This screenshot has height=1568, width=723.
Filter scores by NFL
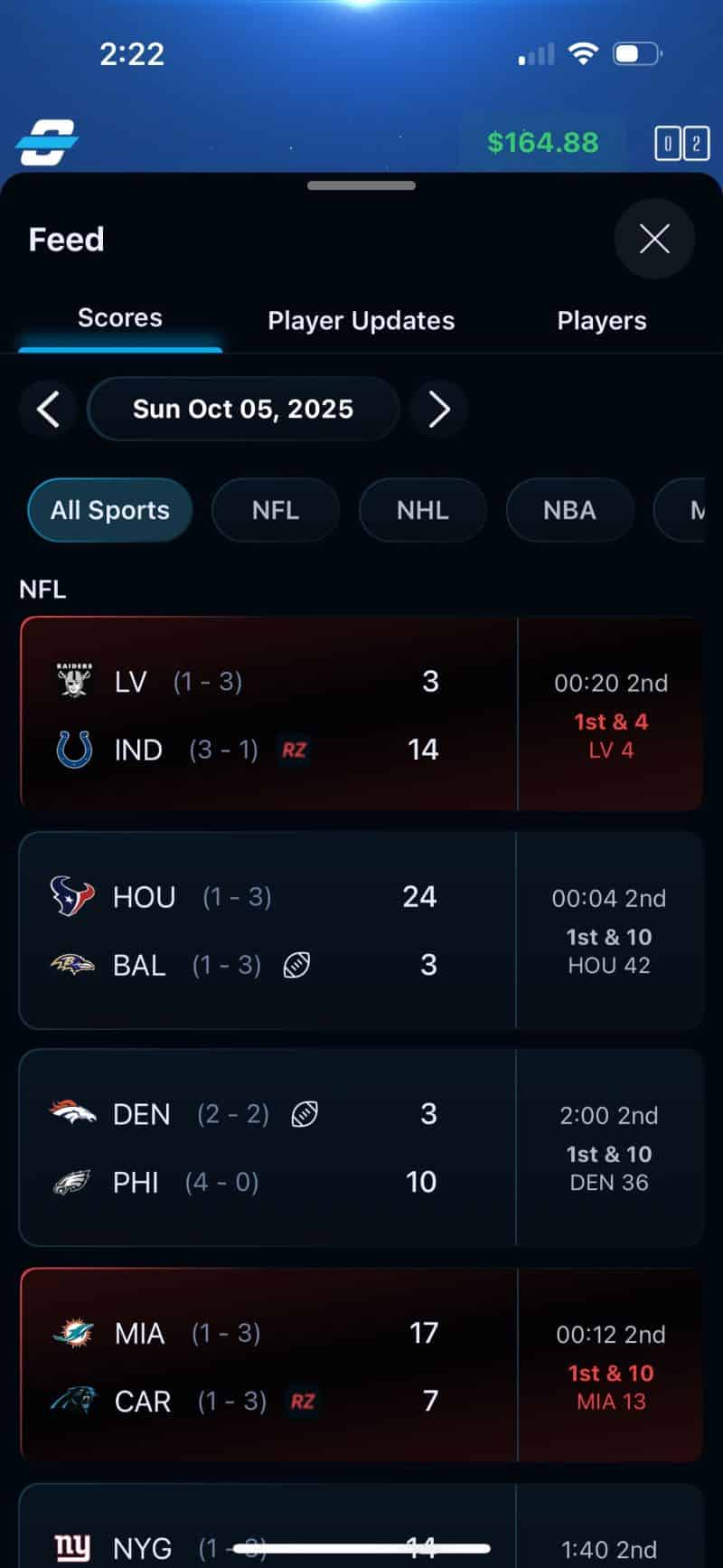pos(276,510)
